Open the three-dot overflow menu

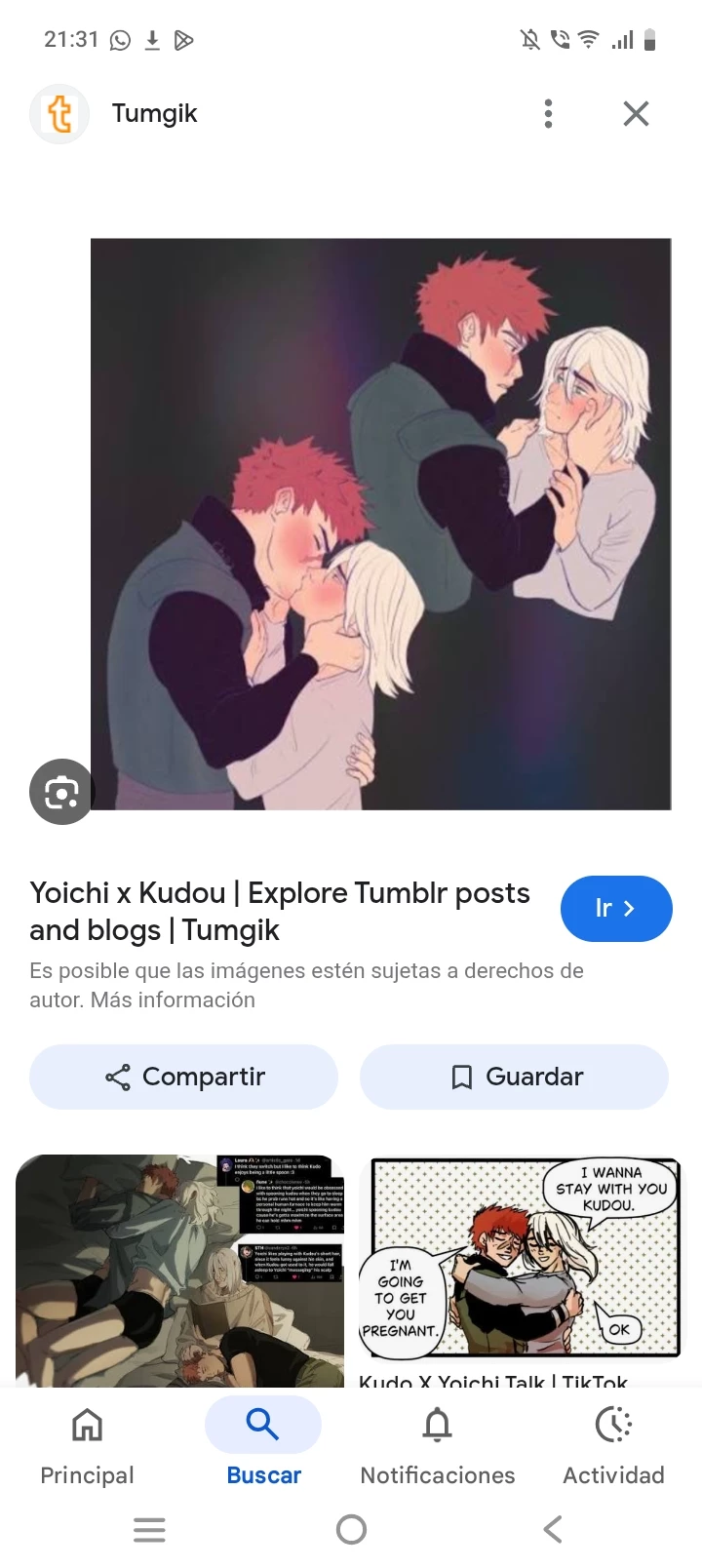(x=548, y=114)
